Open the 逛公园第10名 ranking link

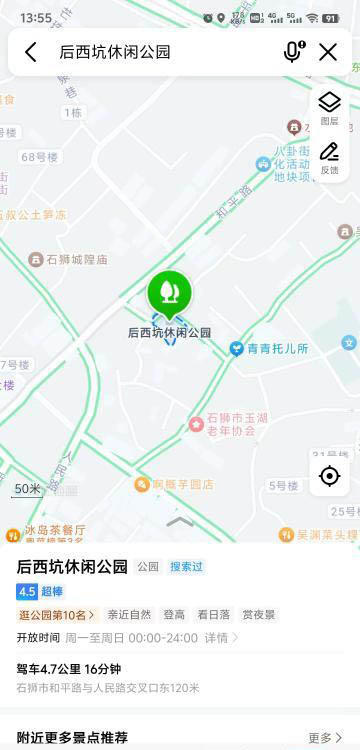click(x=57, y=615)
